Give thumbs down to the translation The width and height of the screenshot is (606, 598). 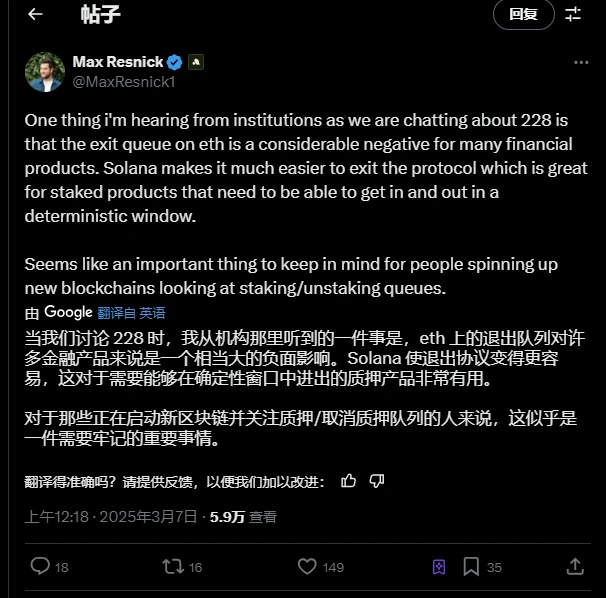(376, 481)
